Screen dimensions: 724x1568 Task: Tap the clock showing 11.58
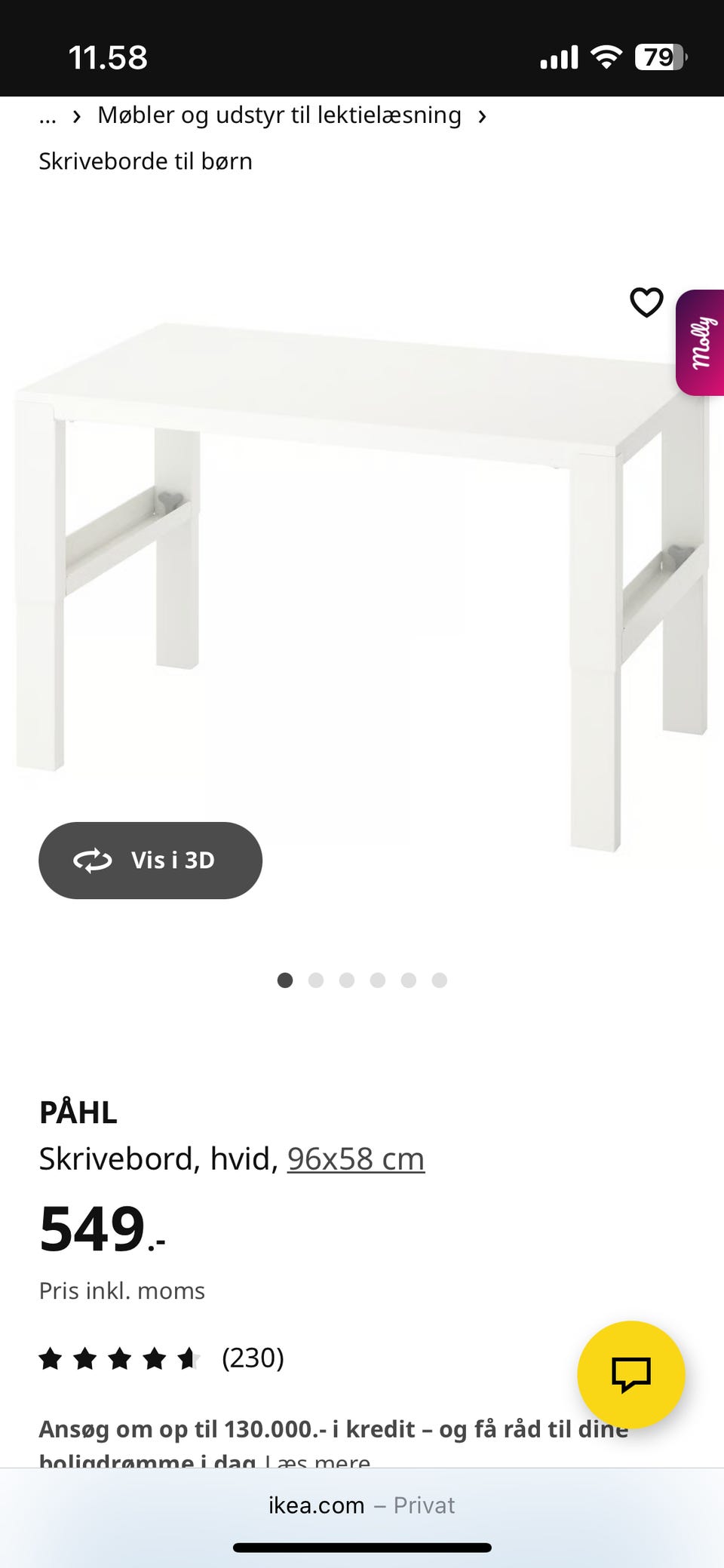coord(108,57)
